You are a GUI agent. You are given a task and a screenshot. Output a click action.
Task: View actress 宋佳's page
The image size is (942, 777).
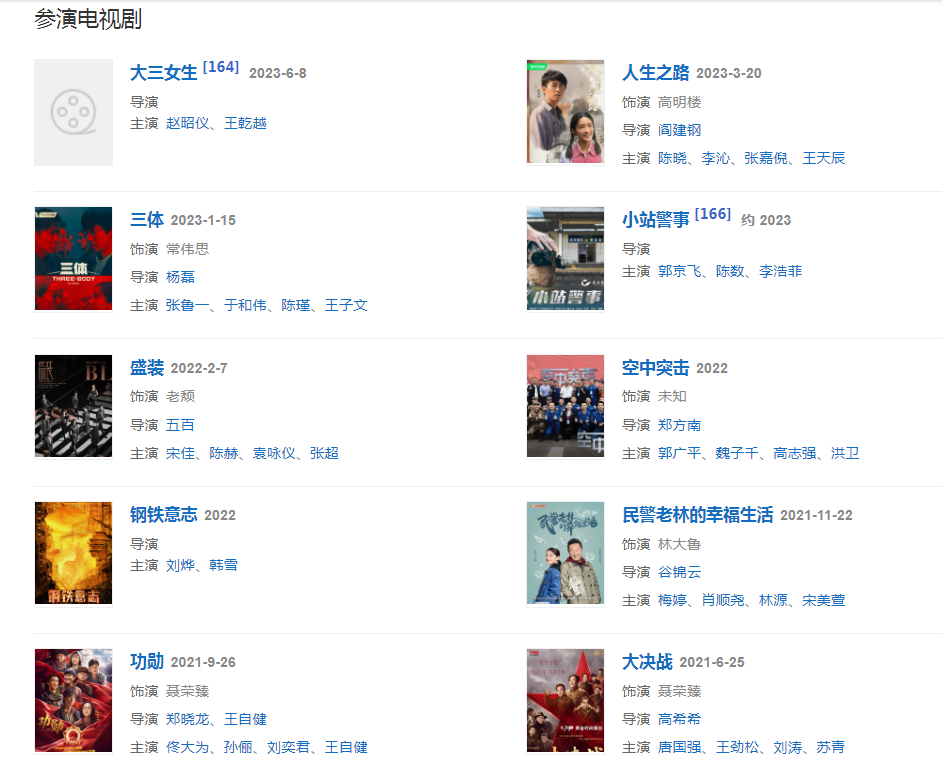[x=180, y=453]
